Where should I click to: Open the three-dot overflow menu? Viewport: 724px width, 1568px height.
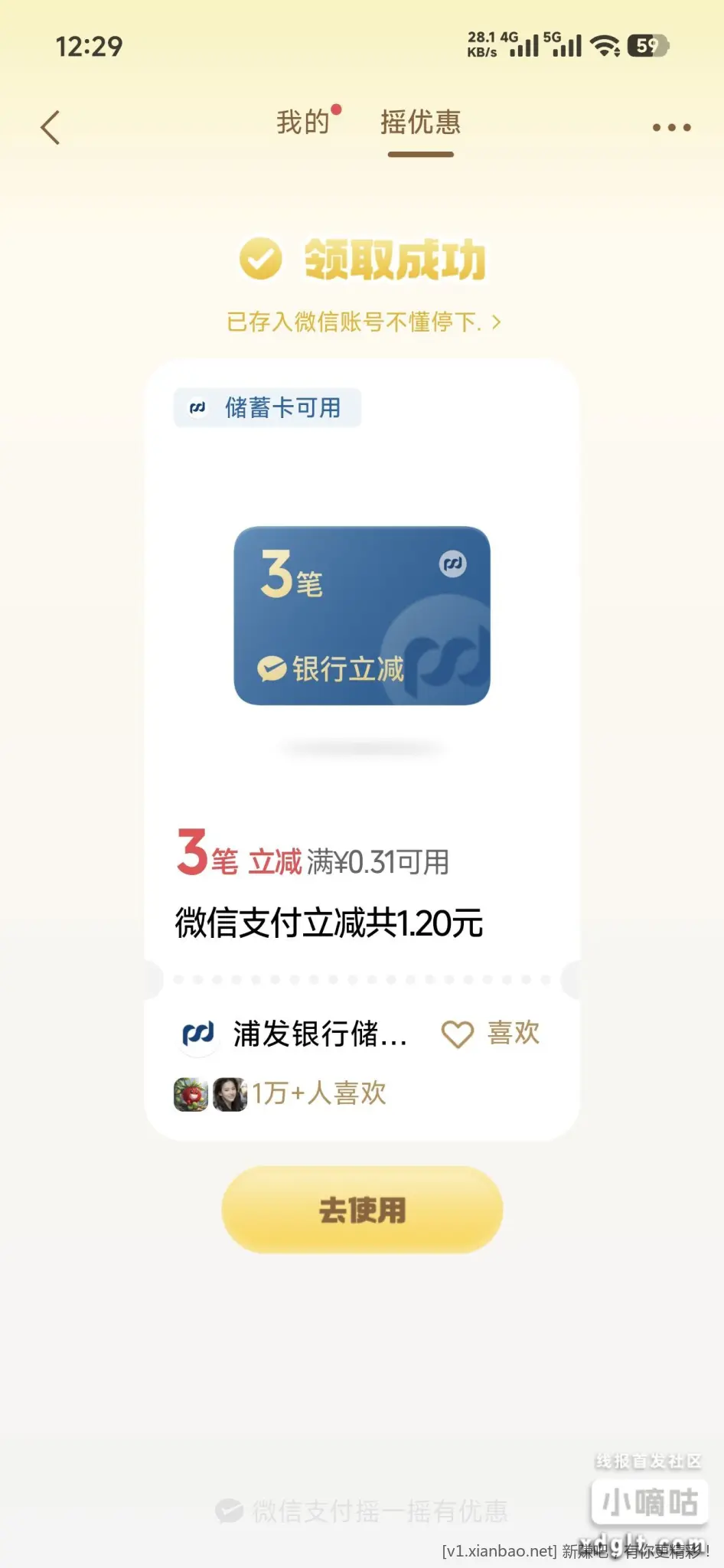671,128
